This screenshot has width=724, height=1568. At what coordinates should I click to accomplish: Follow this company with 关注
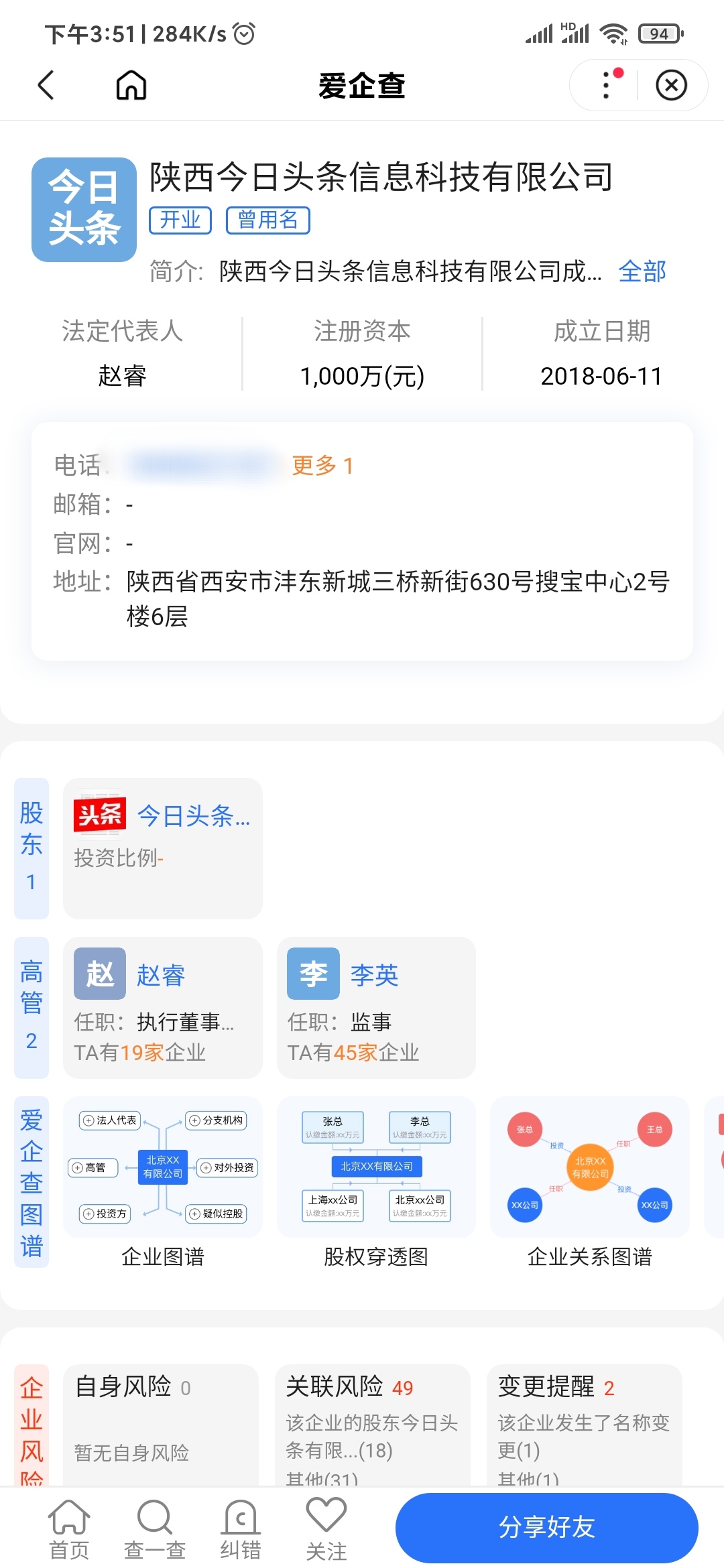[326, 1529]
